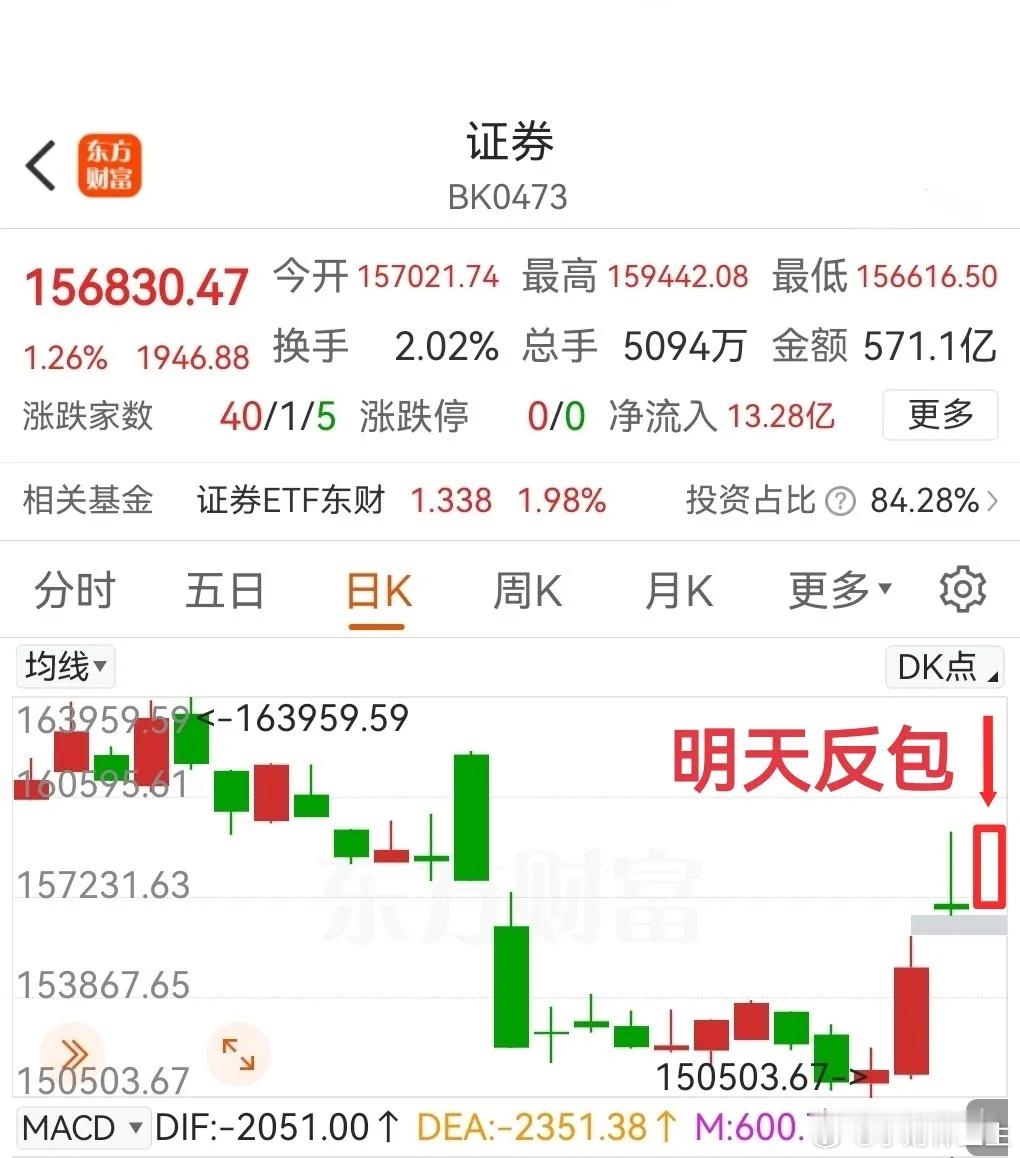Switch to the 周K weekly chart tab

pos(527,590)
